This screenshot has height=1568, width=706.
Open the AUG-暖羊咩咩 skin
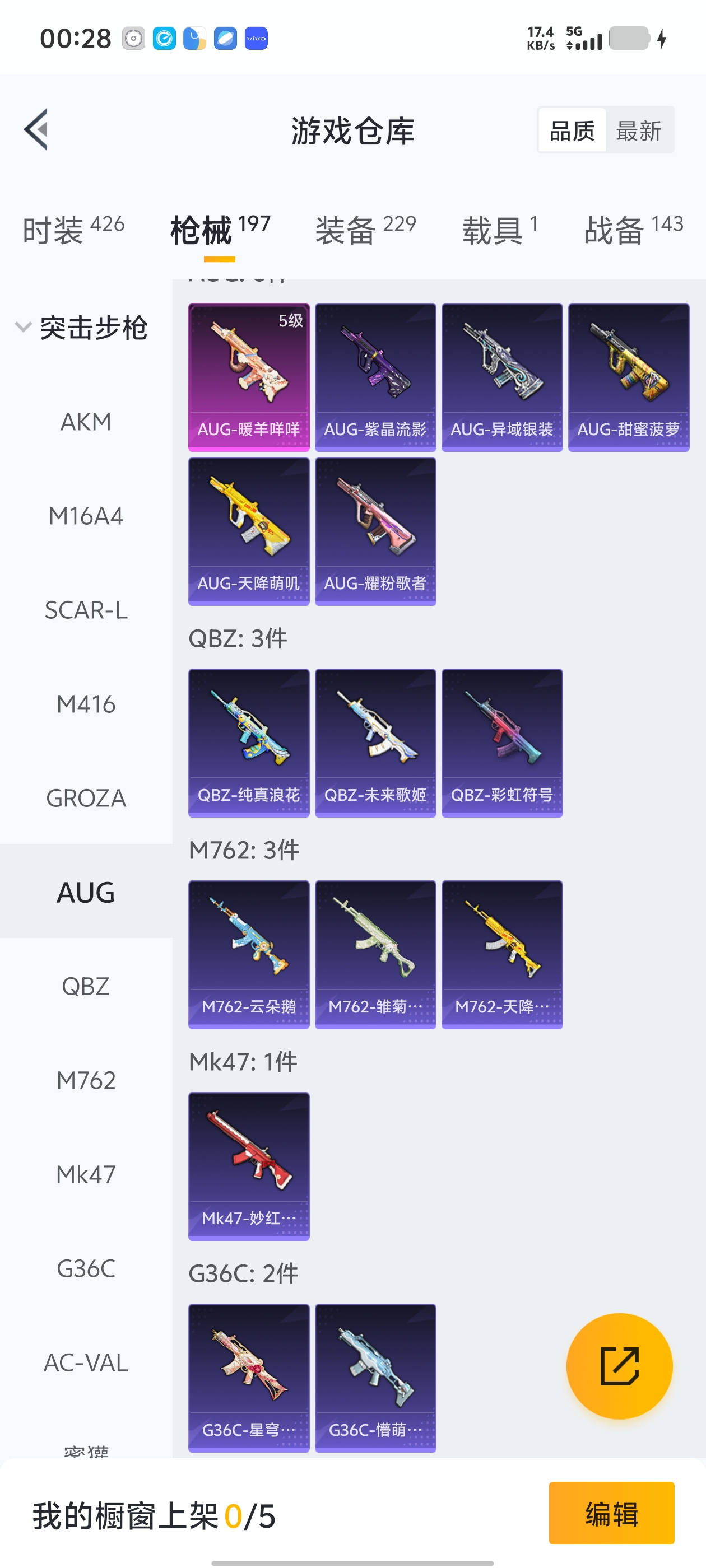[249, 377]
